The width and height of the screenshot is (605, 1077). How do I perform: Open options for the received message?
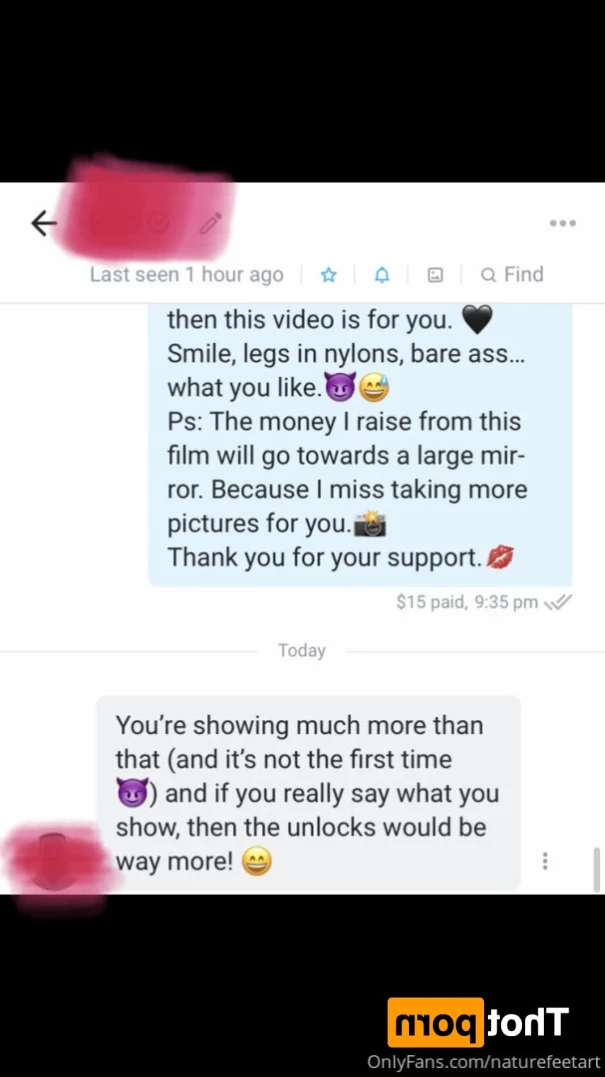point(545,861)
